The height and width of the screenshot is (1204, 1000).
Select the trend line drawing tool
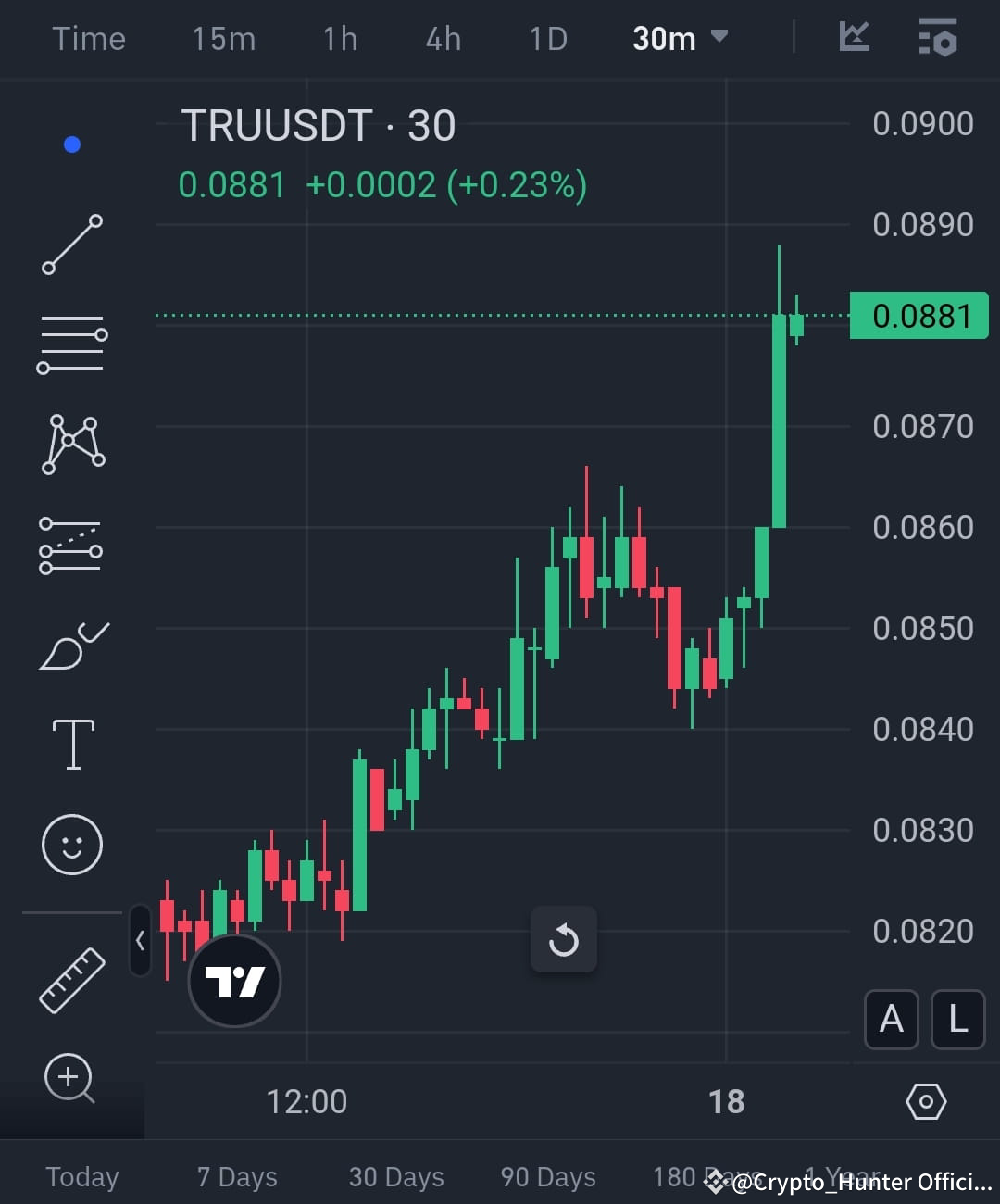click(71, 243)
